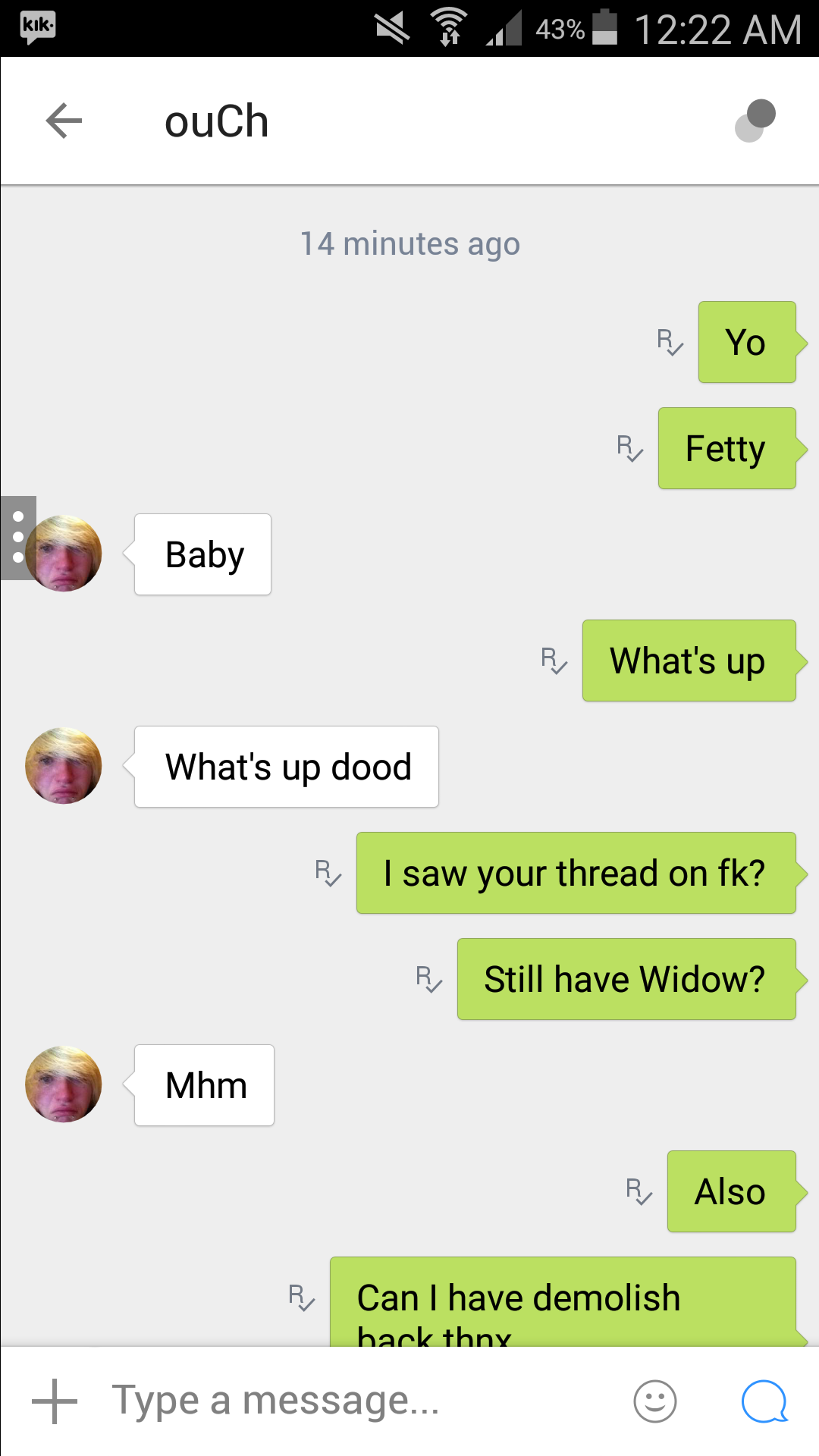
Task: Open the plus attachment menu
Action: [55, 1401]
